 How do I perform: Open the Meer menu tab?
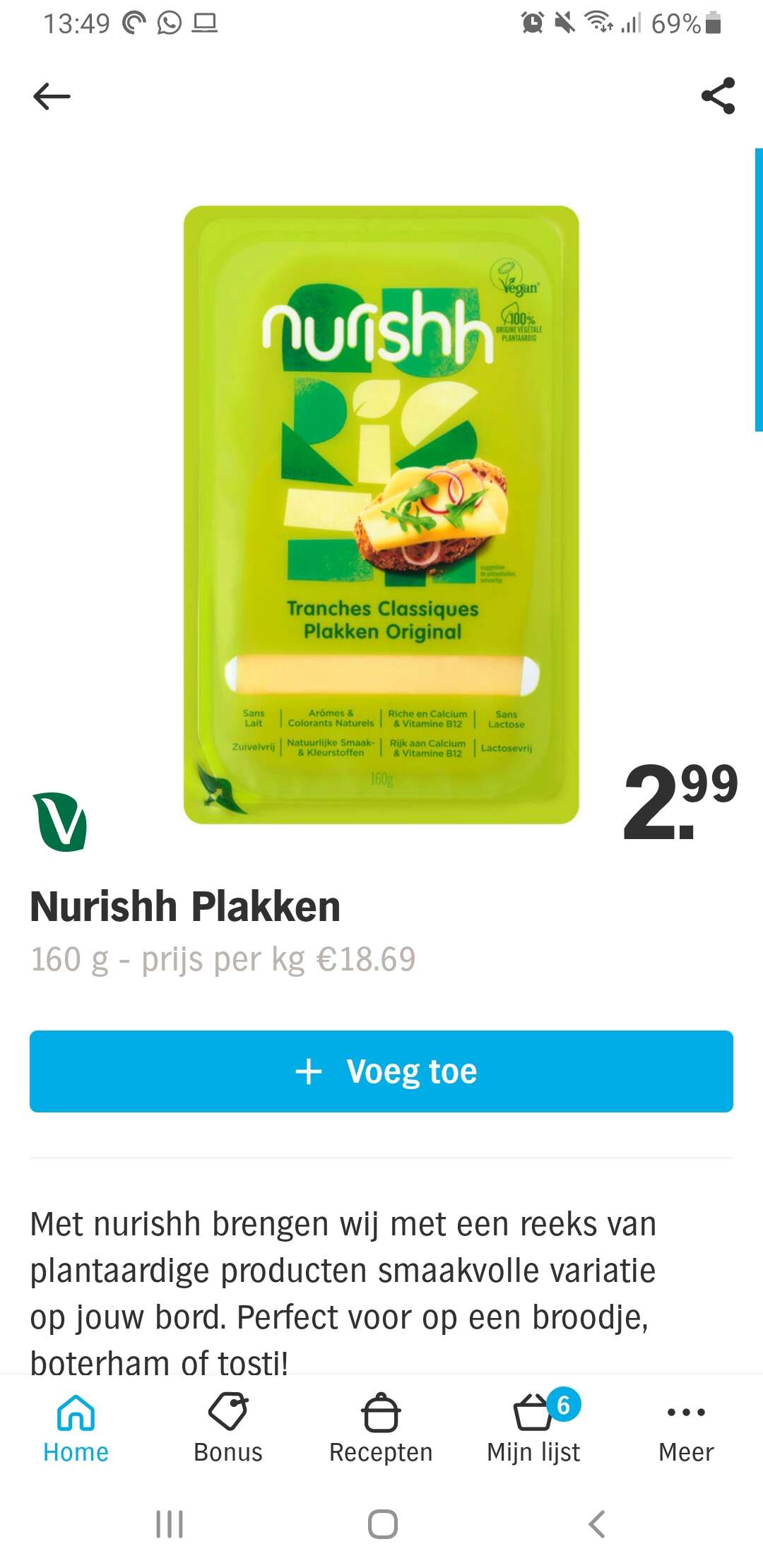coord(686,1428)
